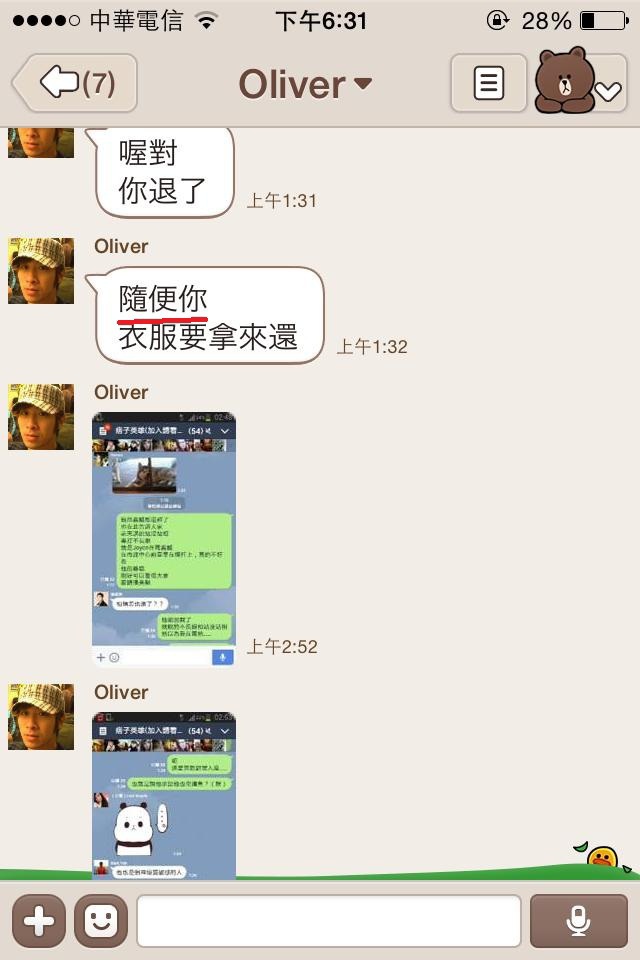Open the panda sticker screenshot image
The height and width of the screenshot is (960, 640).
pos(164,795)
